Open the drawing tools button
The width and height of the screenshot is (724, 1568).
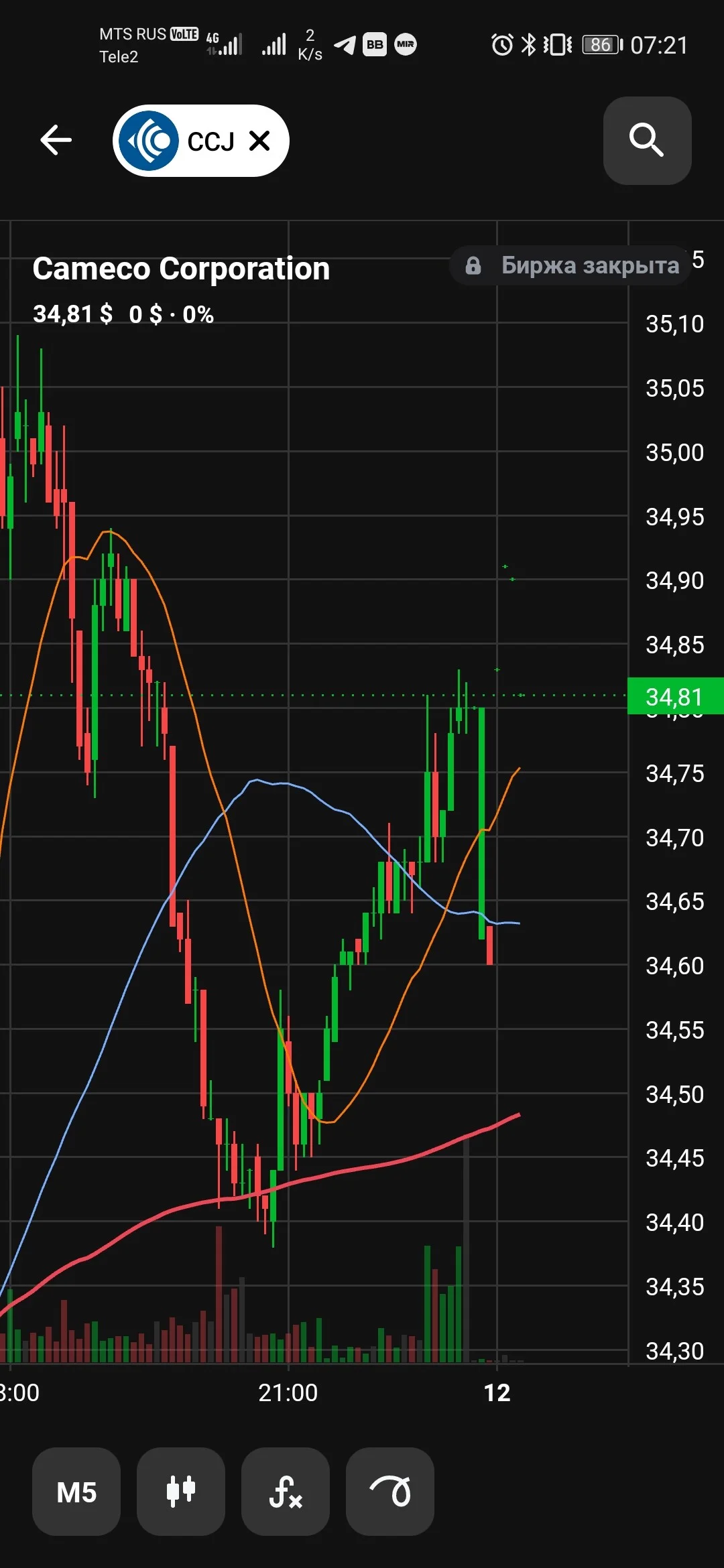(390, 1492)
